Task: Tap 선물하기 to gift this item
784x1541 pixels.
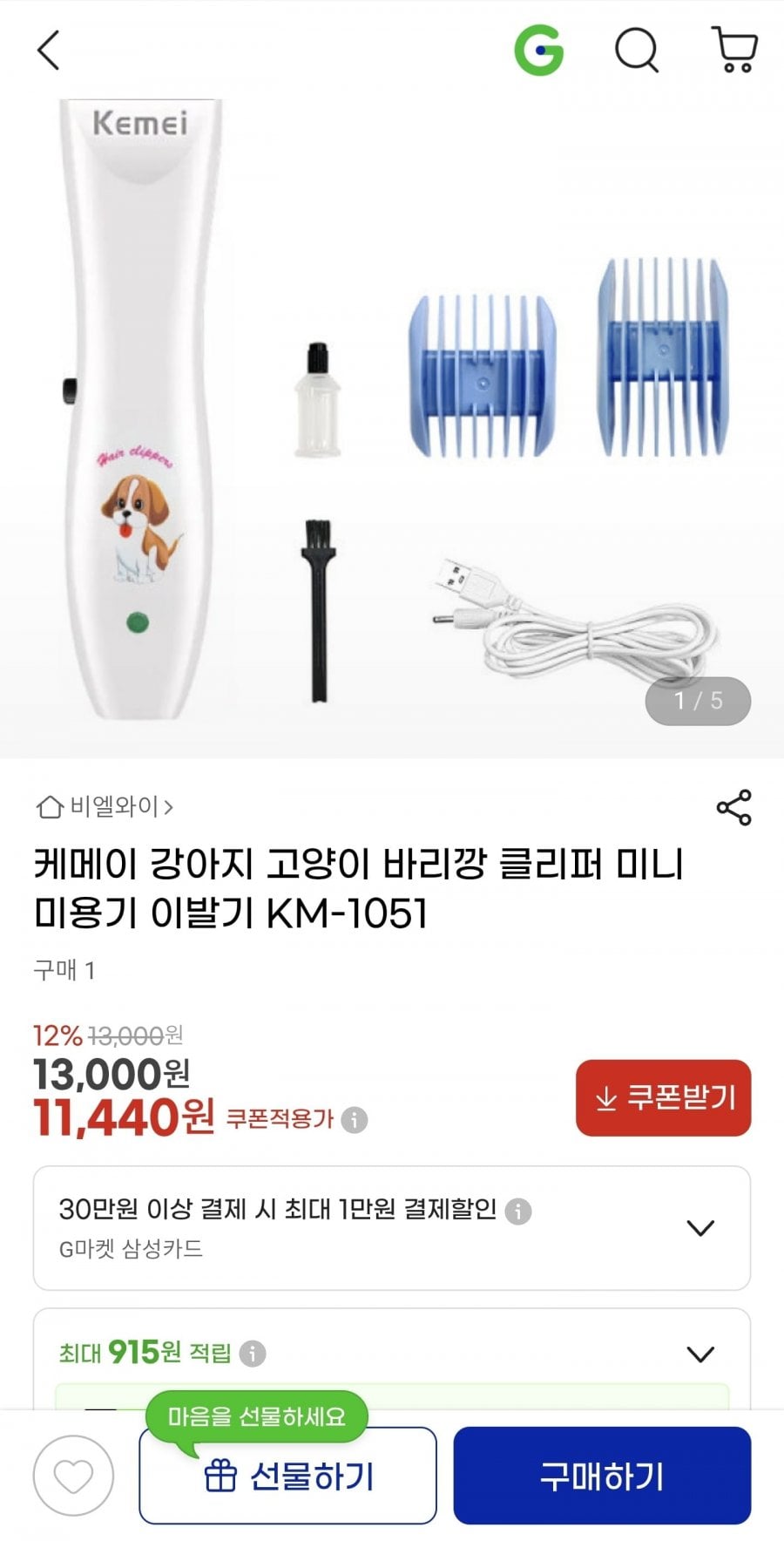Action: tap(287, 1476)
